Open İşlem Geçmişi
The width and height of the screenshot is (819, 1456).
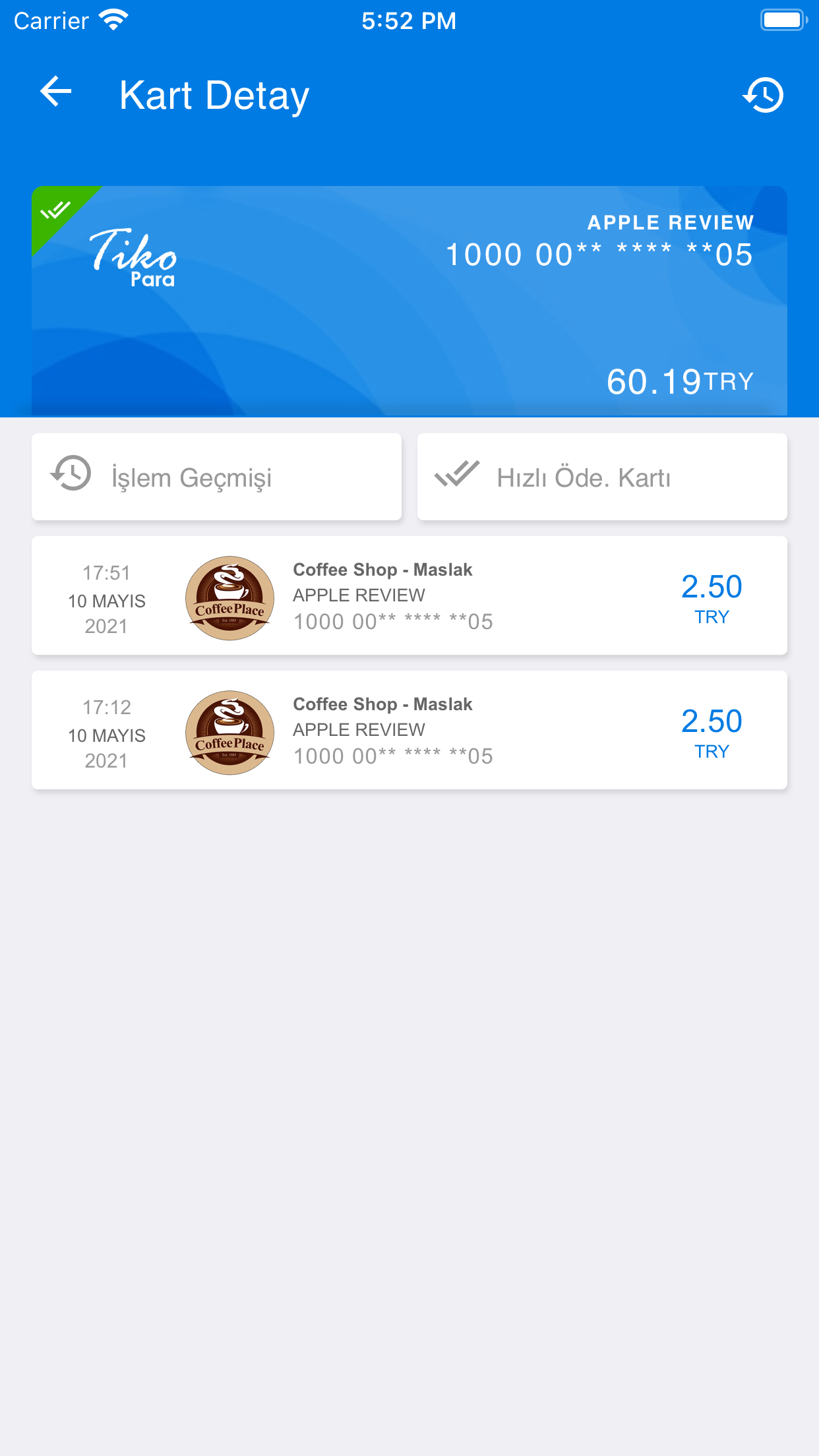click(216, 477)
